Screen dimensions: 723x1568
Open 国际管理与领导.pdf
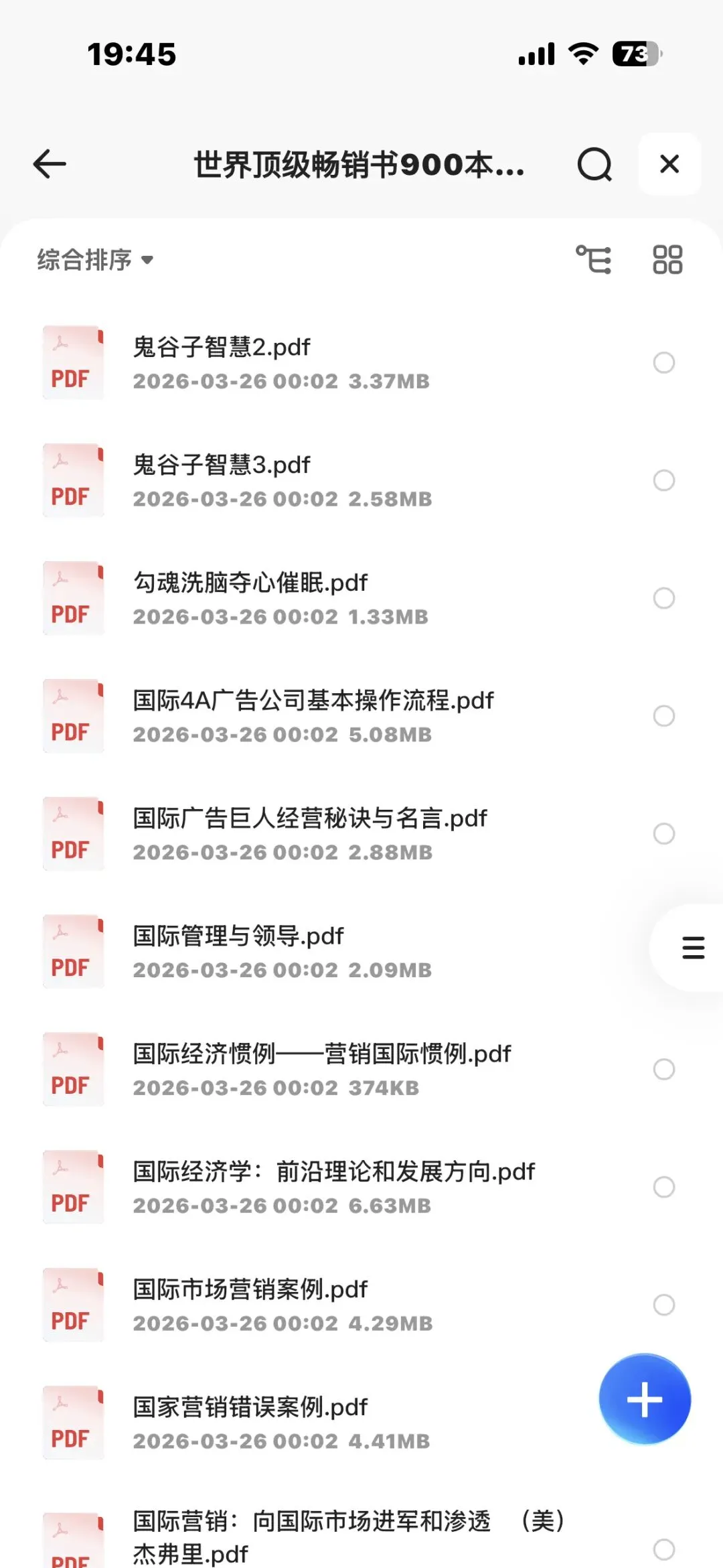(238, 936)
